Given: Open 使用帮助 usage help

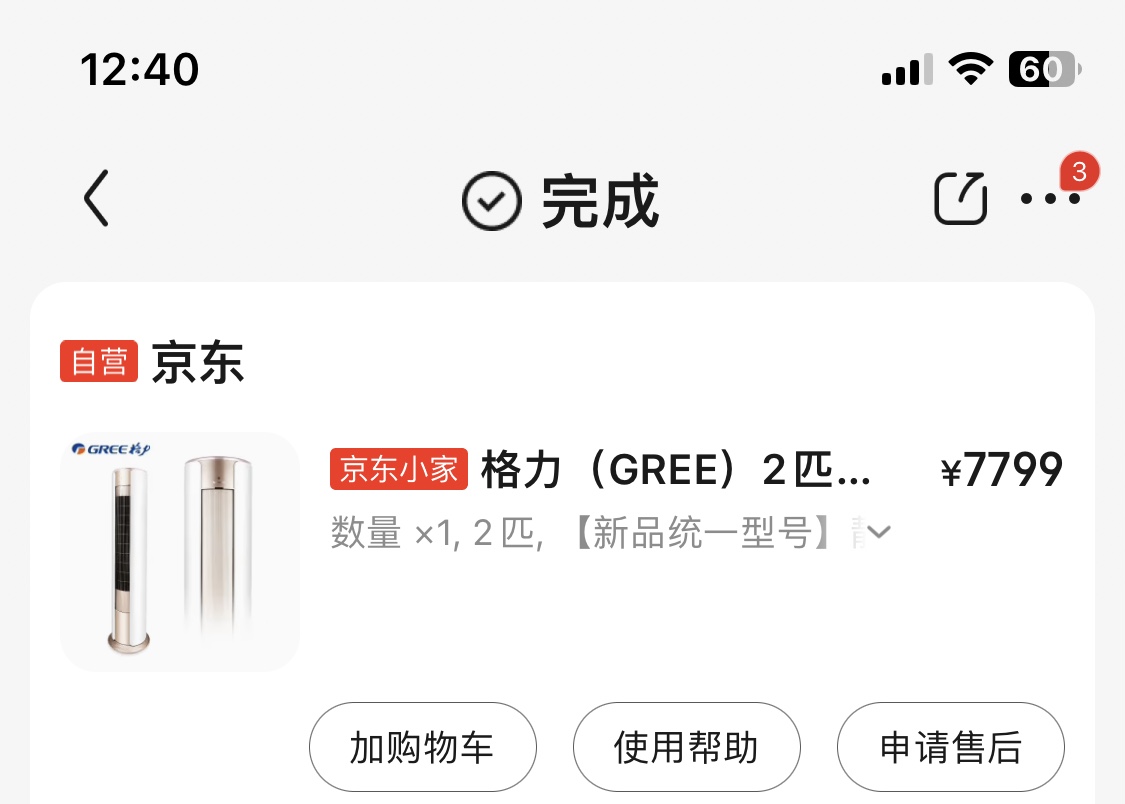Looking at the screenshot, I should [686, 747].
